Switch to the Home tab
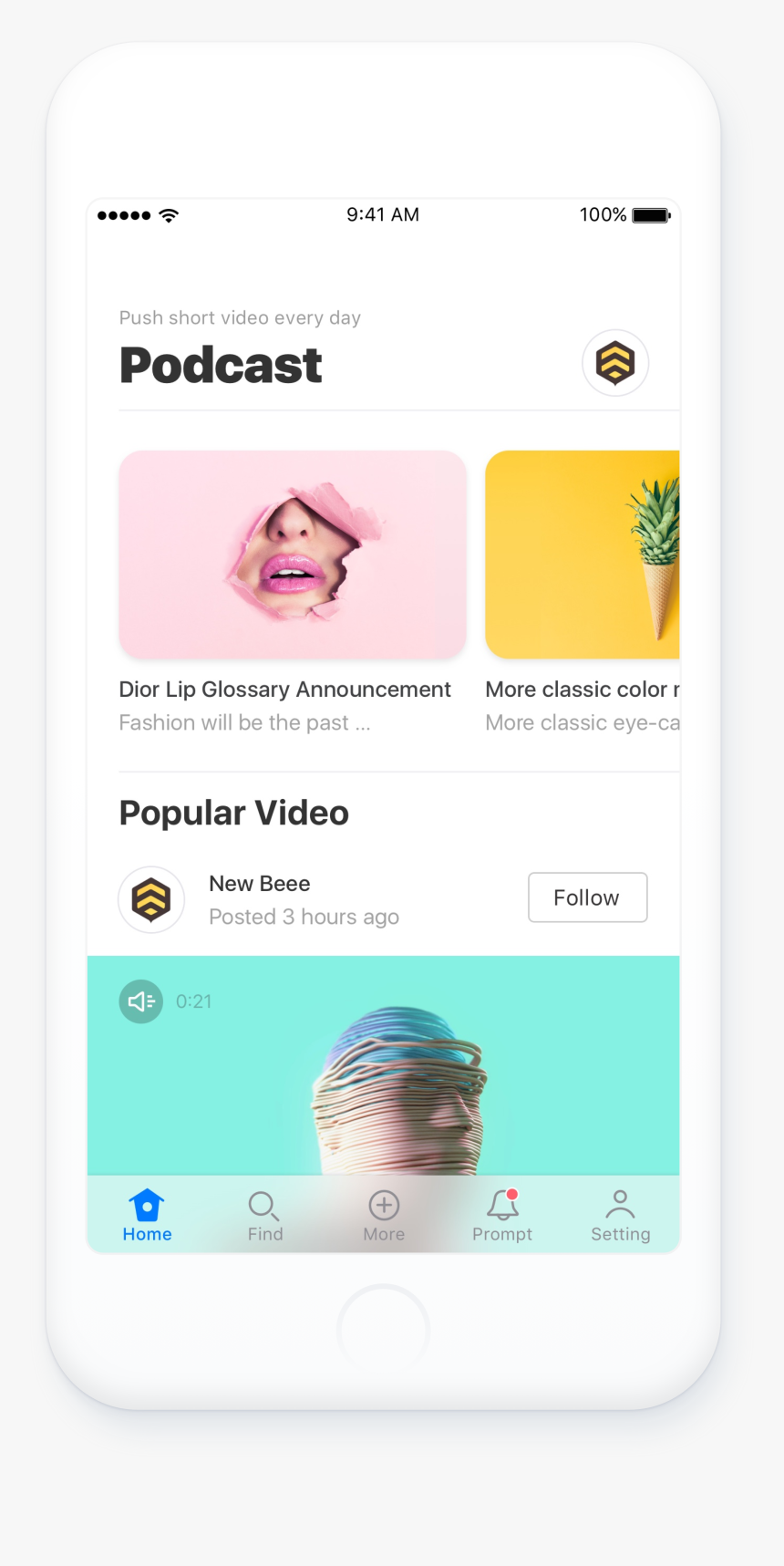 [147, 1216]
